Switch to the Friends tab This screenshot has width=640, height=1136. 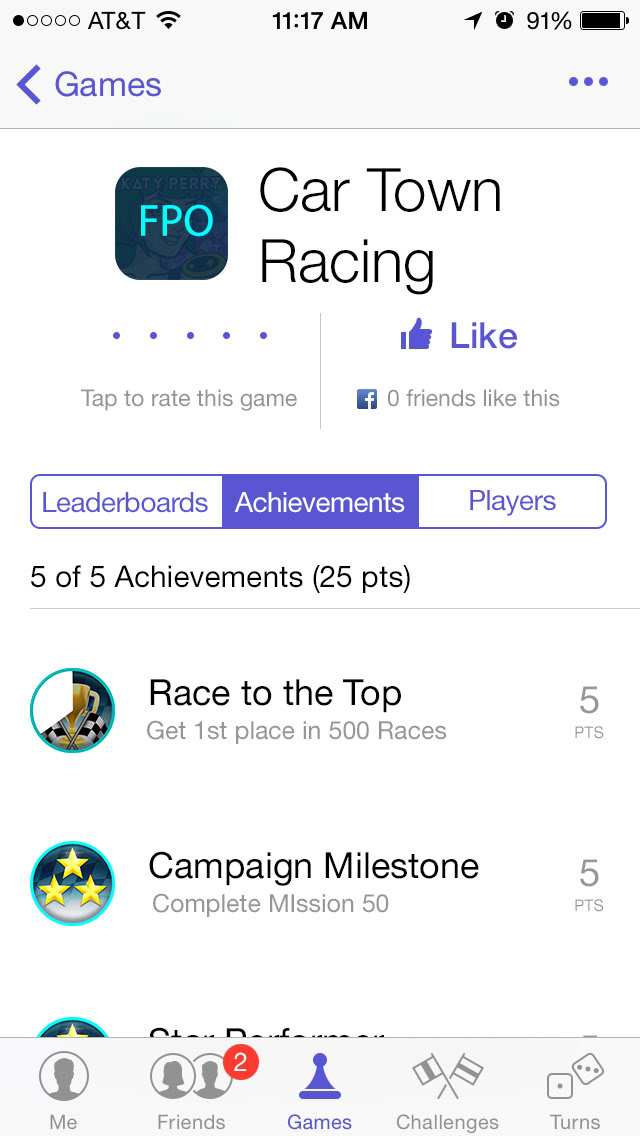coord(191,1089)
